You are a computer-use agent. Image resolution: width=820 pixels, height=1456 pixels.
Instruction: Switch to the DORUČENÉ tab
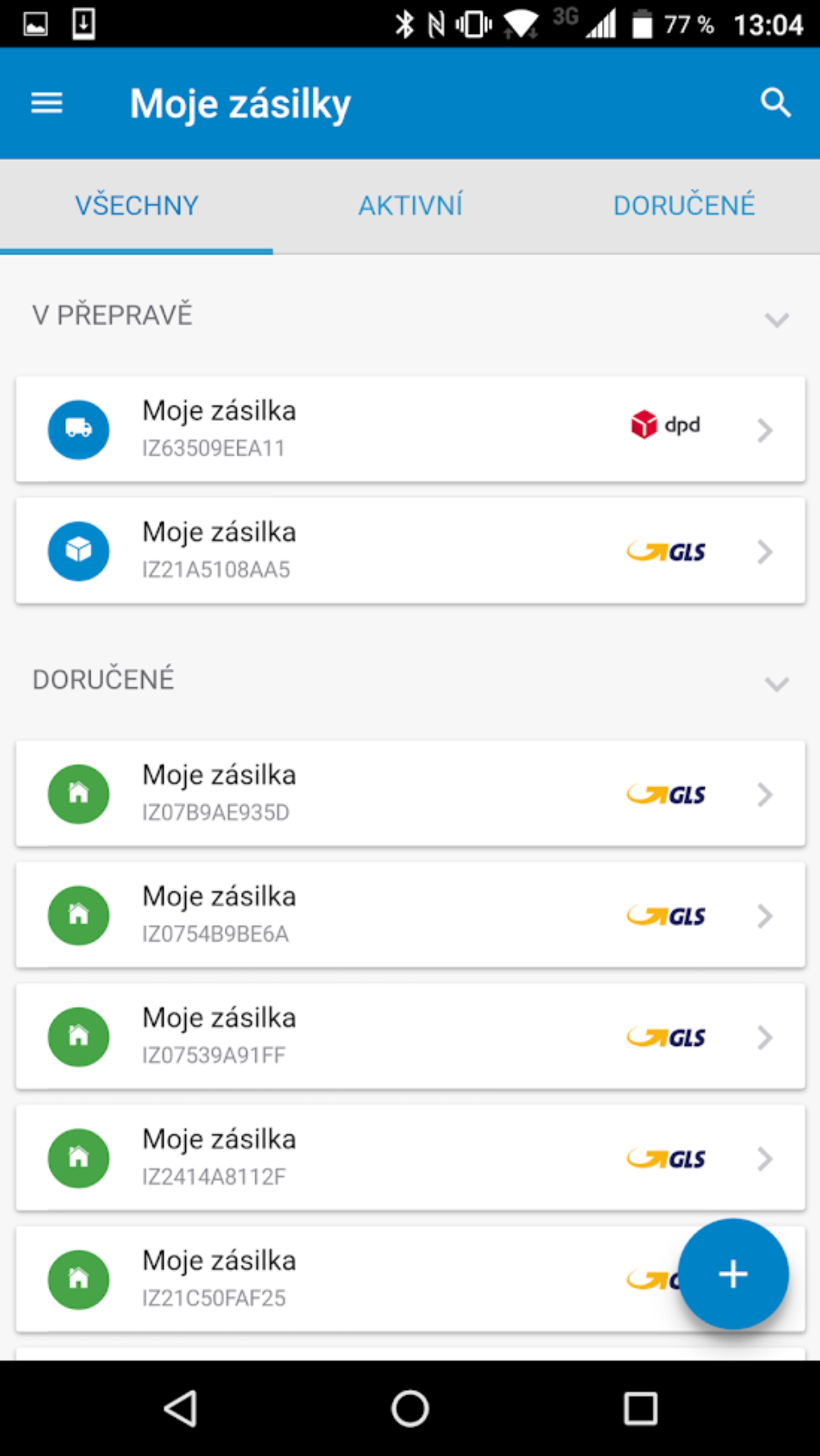[x=684, y=206]
